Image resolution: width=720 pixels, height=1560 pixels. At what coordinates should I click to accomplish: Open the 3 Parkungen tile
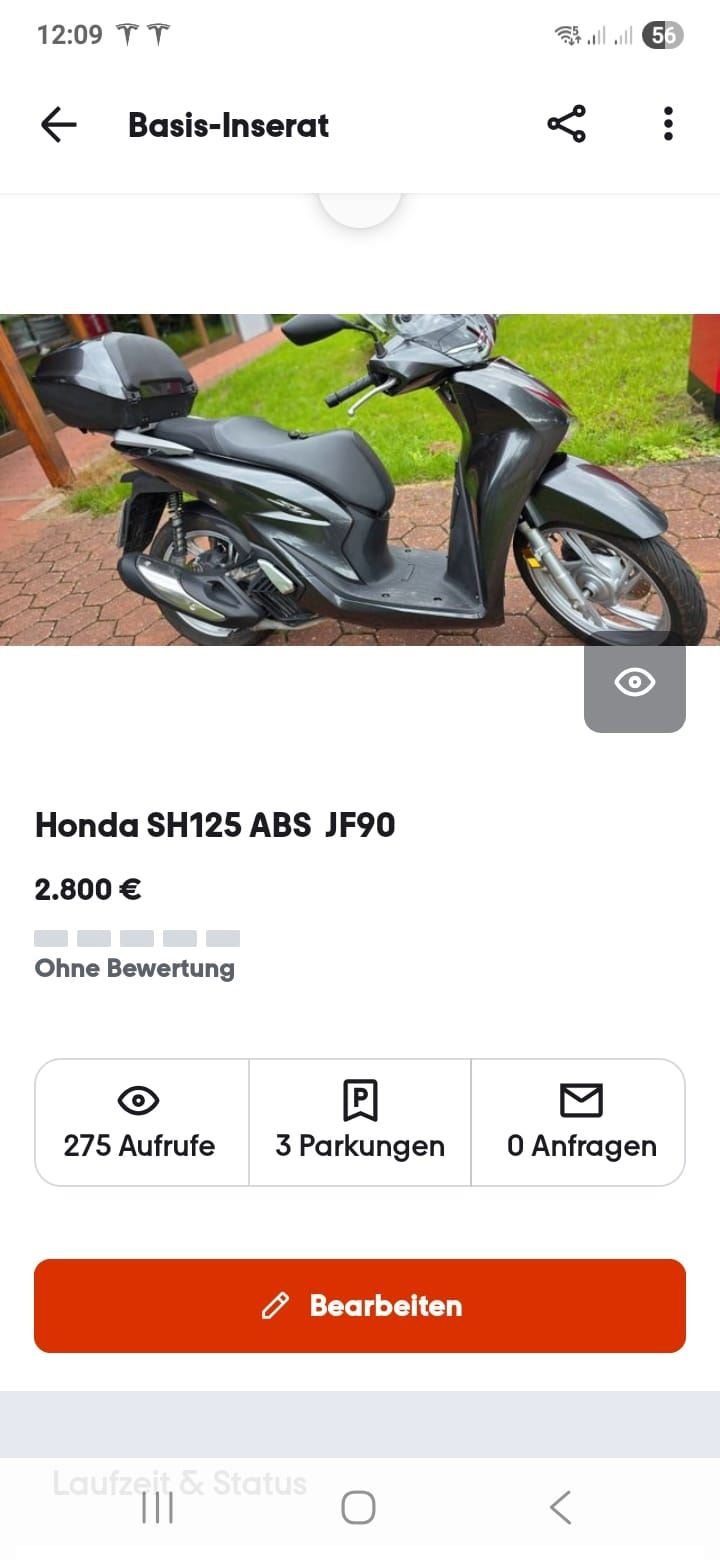(360, 1122)
